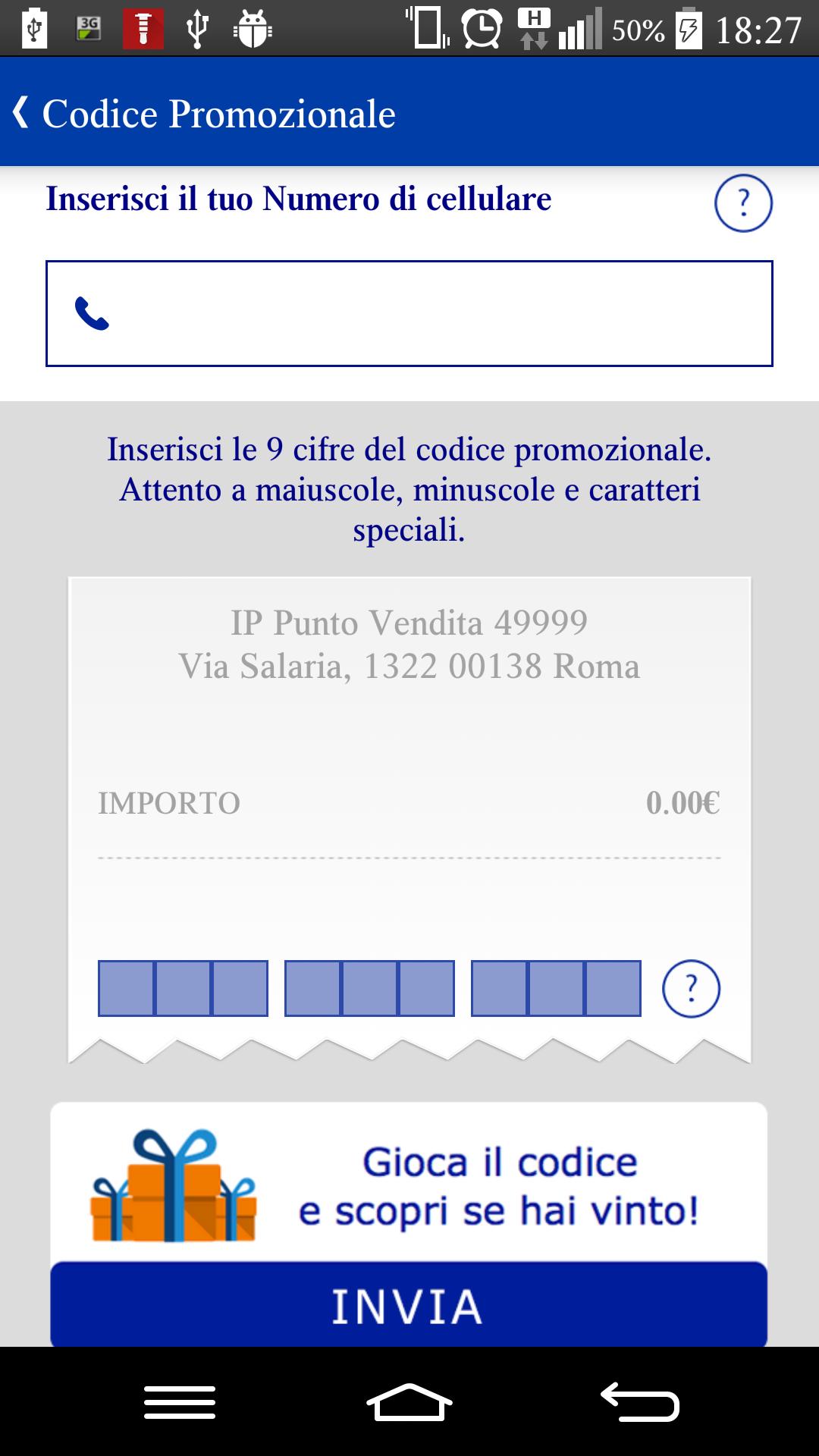The image size is (819, 1456).
Task: Open help next to the promo code boxes
Action: pyautogui.click(x=691, y=990)
